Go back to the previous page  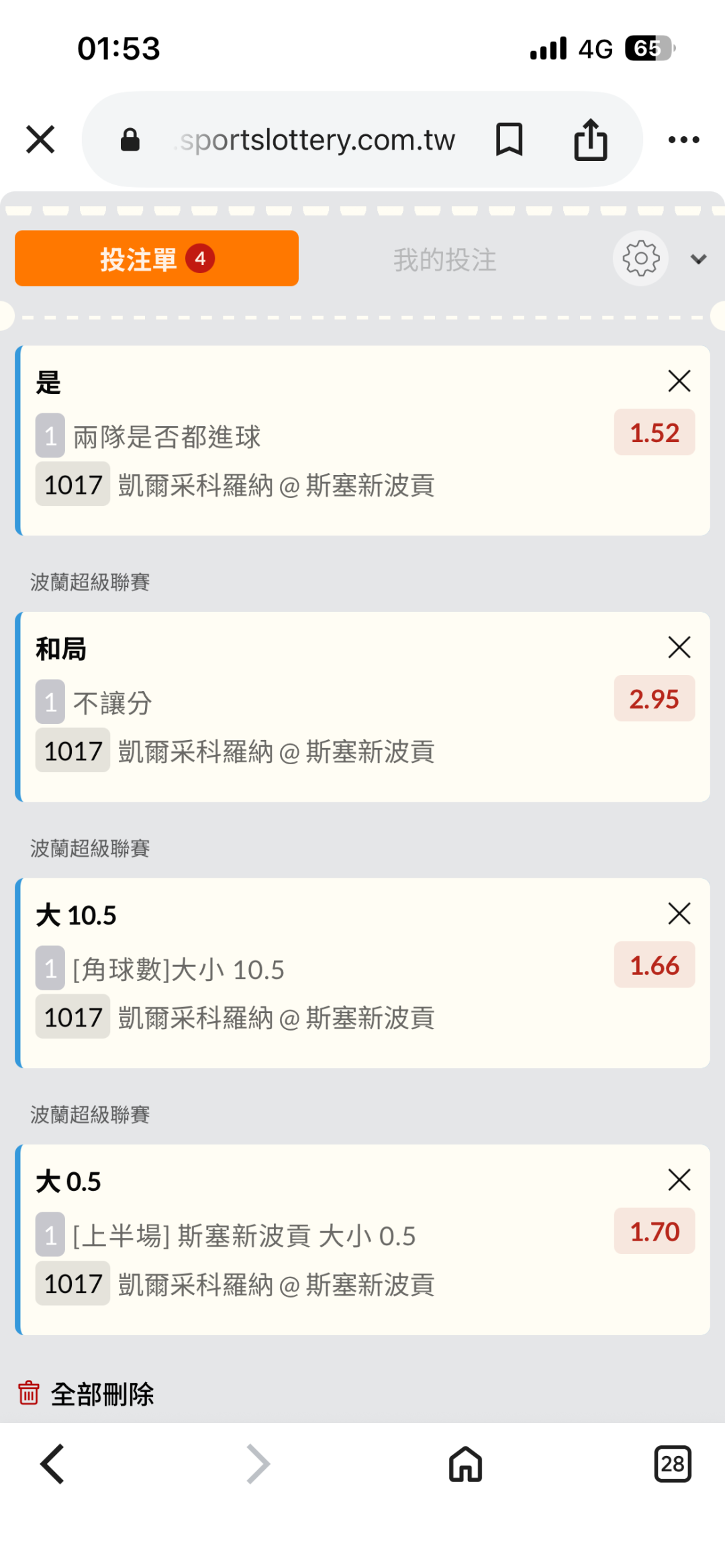coord(52,1463)
